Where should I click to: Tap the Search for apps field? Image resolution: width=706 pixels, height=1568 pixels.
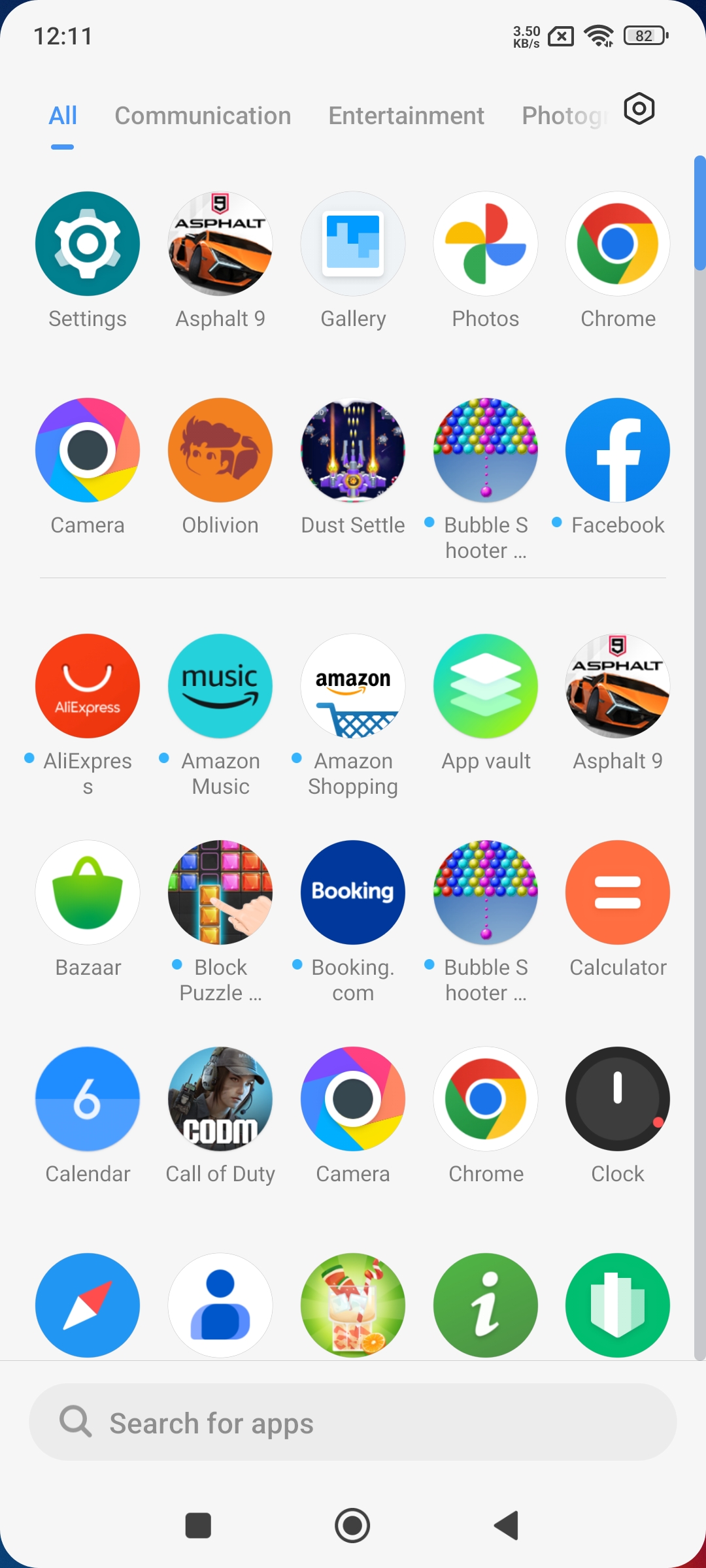coord(353,1422)
